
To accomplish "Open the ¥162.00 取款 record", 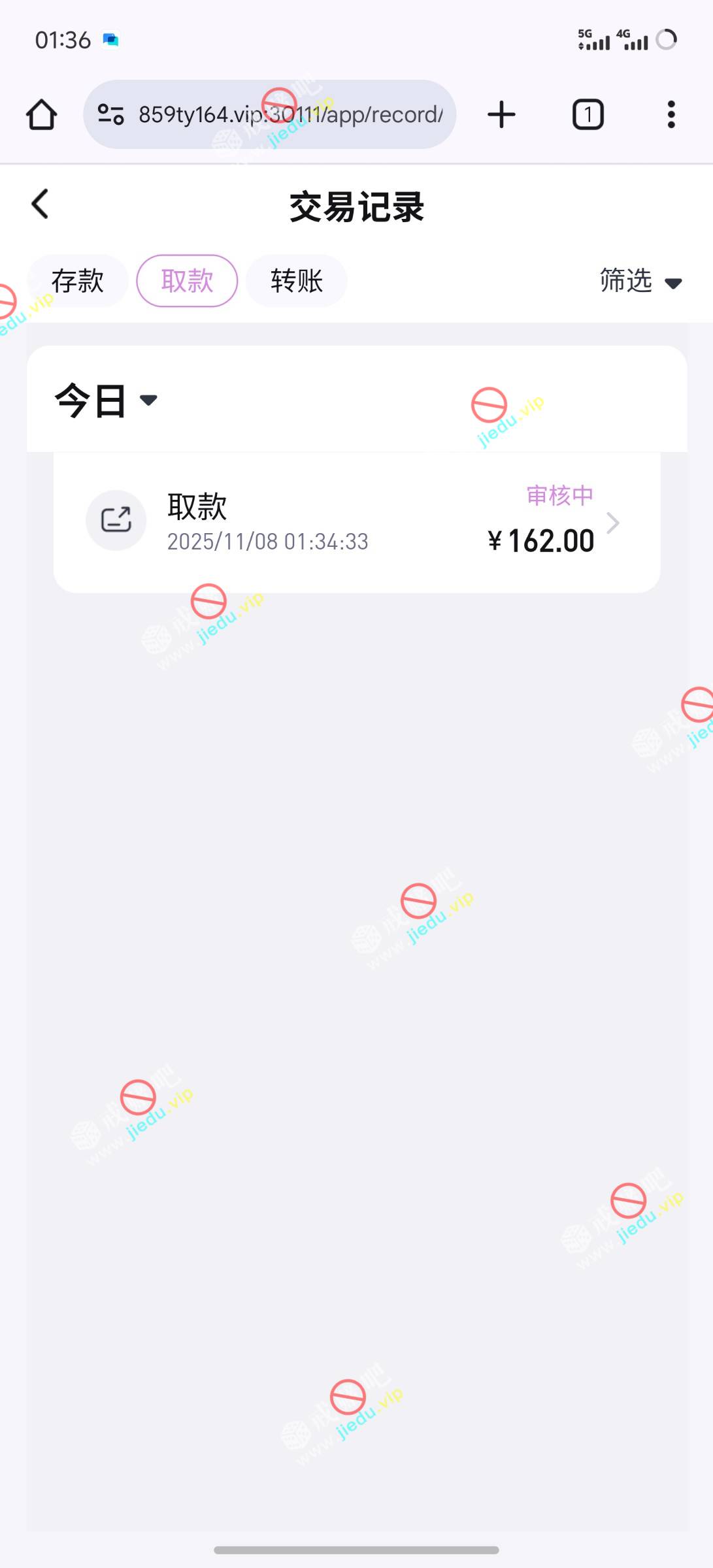I will coord(357,523).
